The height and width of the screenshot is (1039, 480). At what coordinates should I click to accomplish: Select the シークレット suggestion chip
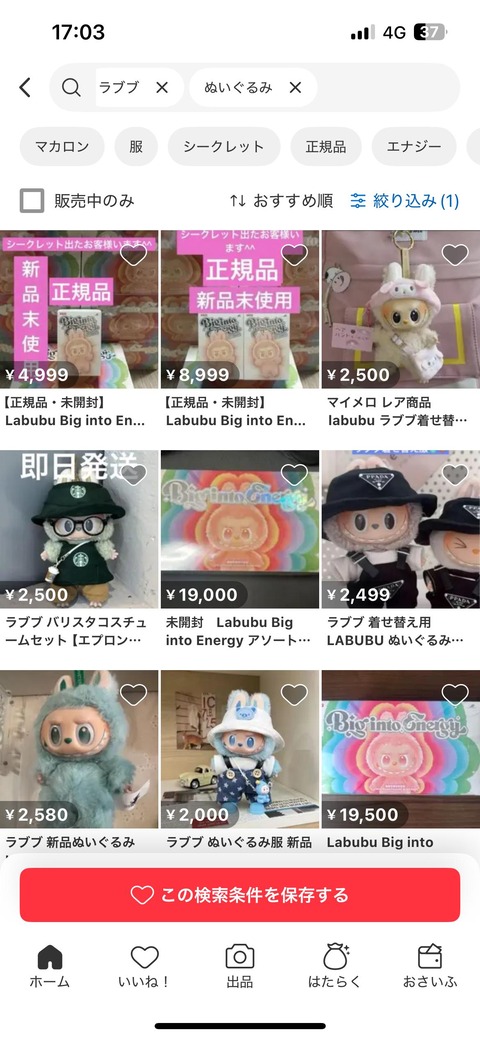point(223,146)
